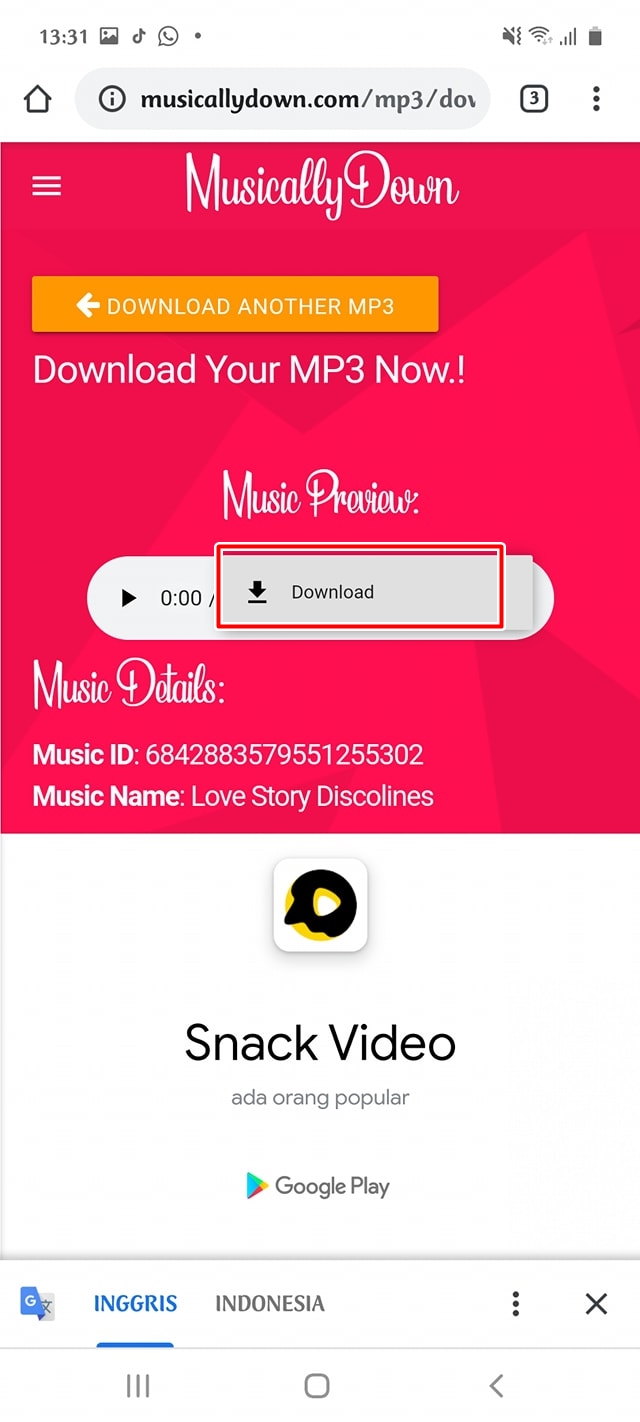The width and height of the screenshot is (640, 1422).
Task: Open the Snack Video ad icon
Action: tap(320, 905)
